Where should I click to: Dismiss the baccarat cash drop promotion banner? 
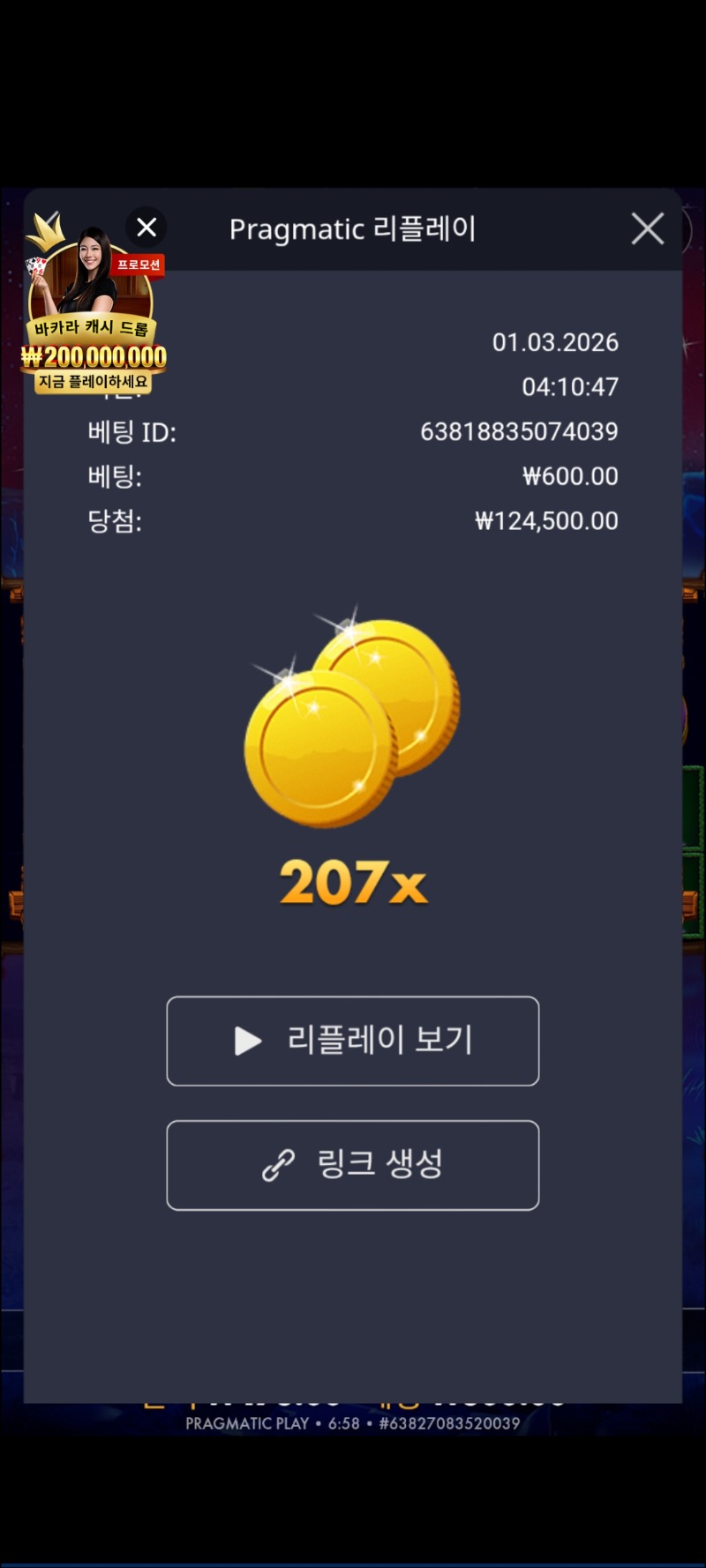146,228
